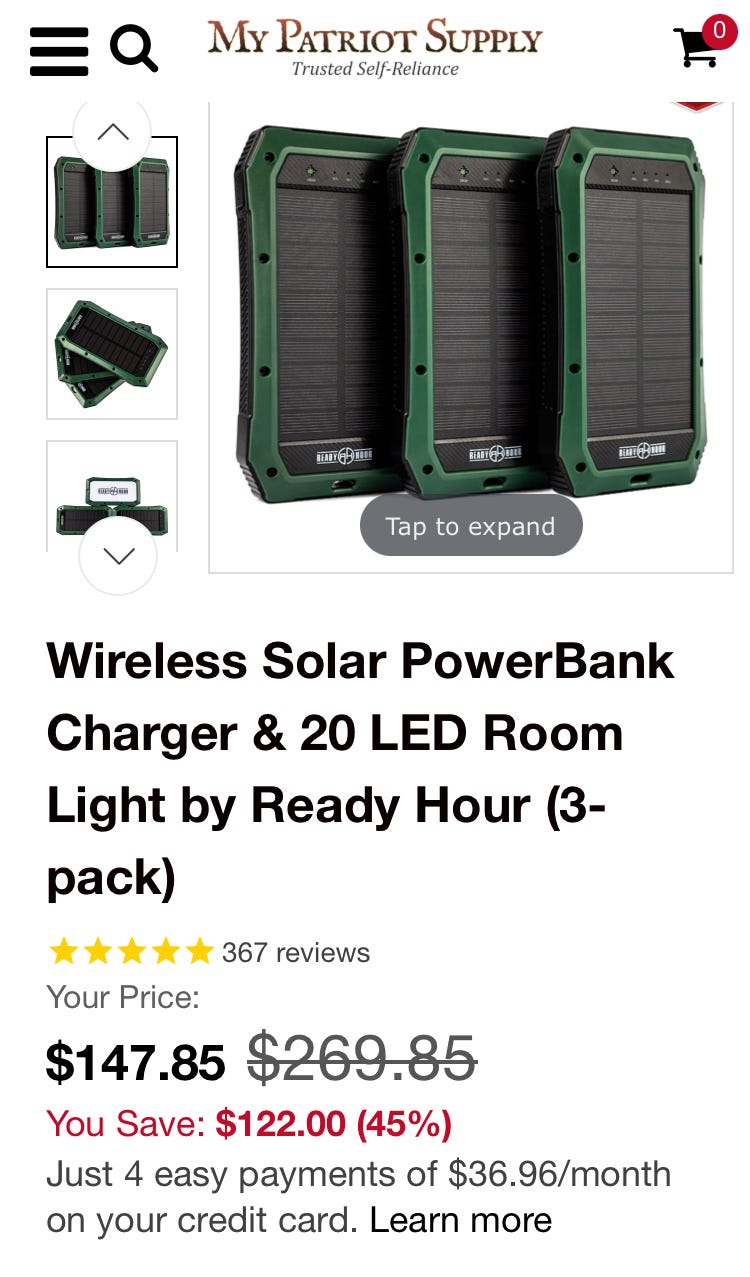Open the 367 reviews
This screenshot has width=750, height=1277.
(x=295, y=953)
